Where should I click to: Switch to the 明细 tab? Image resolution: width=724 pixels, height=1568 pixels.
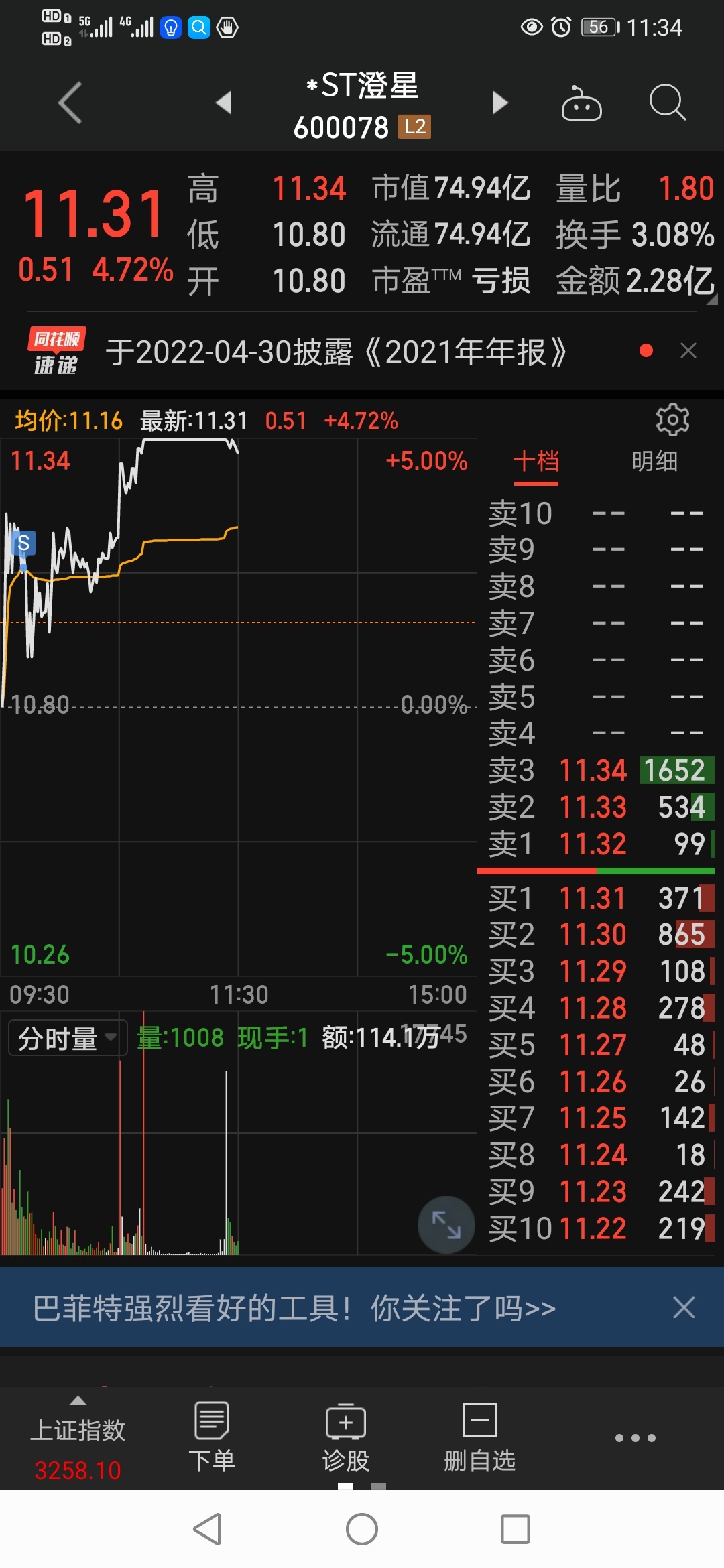click(654, 462)
